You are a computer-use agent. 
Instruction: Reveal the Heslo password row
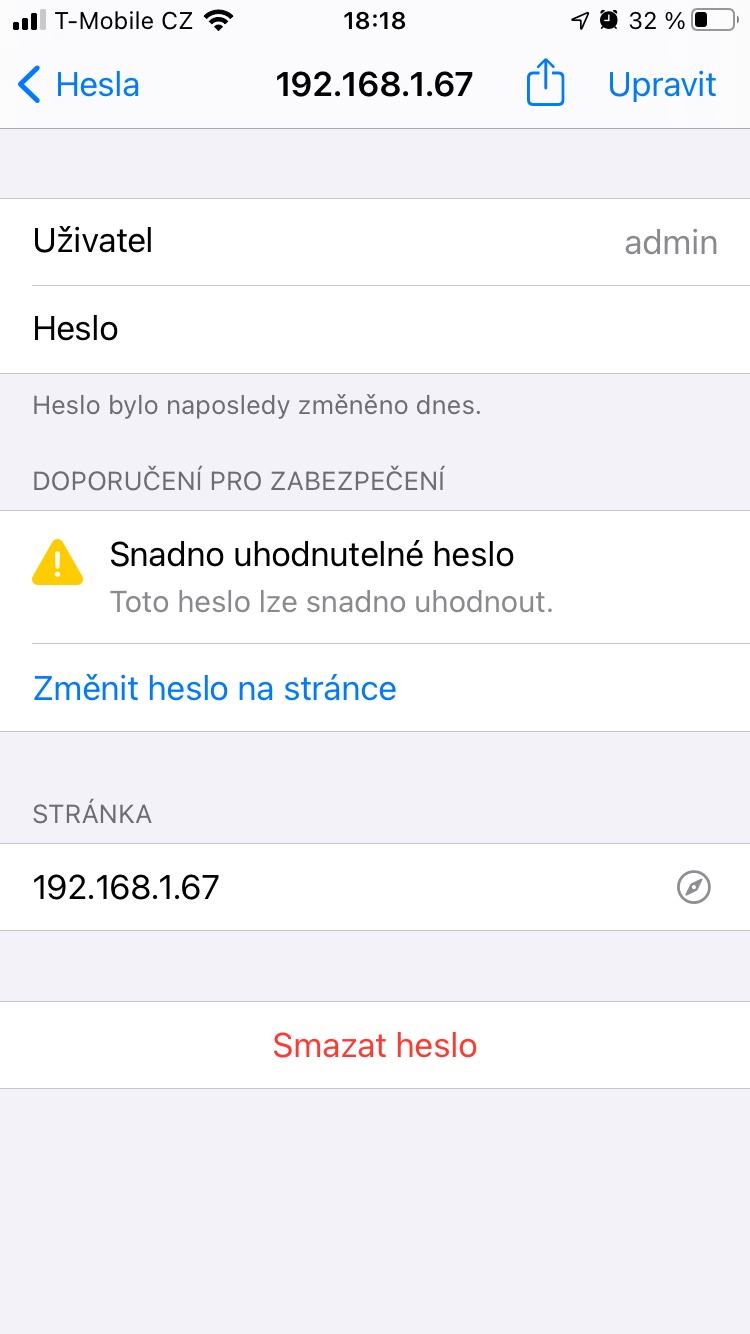click(x=375, y=329)
